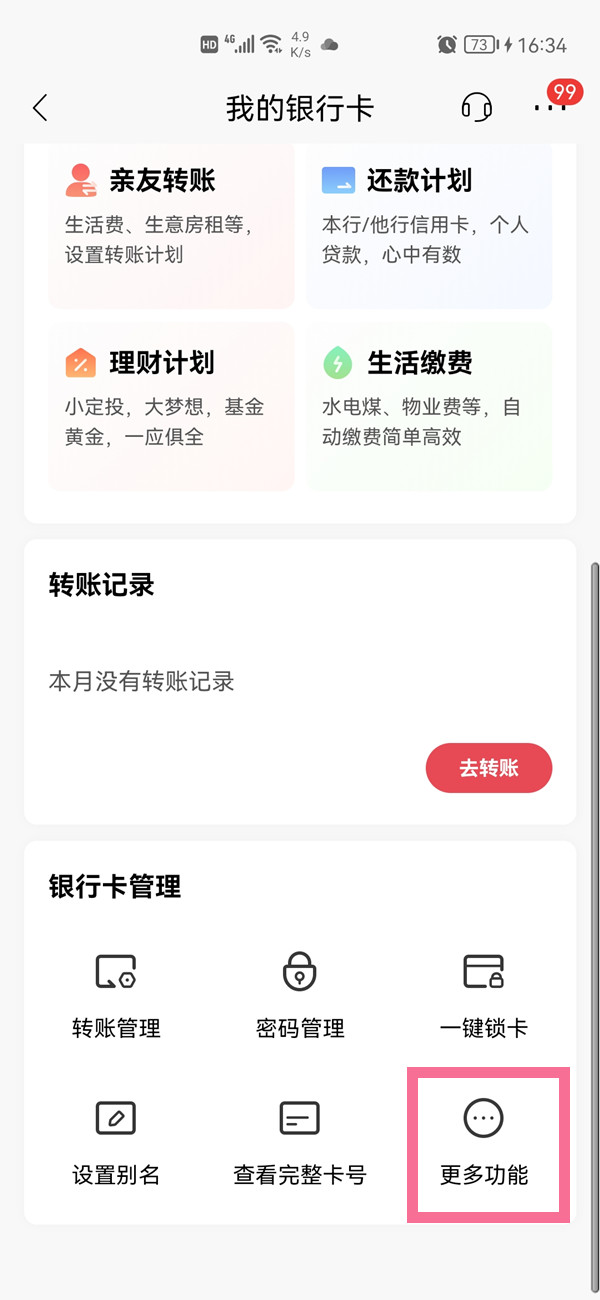Open the 生活缴费 card
Image resolution: width=600 pixels, height=1300 pixels.
pos(429,403)
